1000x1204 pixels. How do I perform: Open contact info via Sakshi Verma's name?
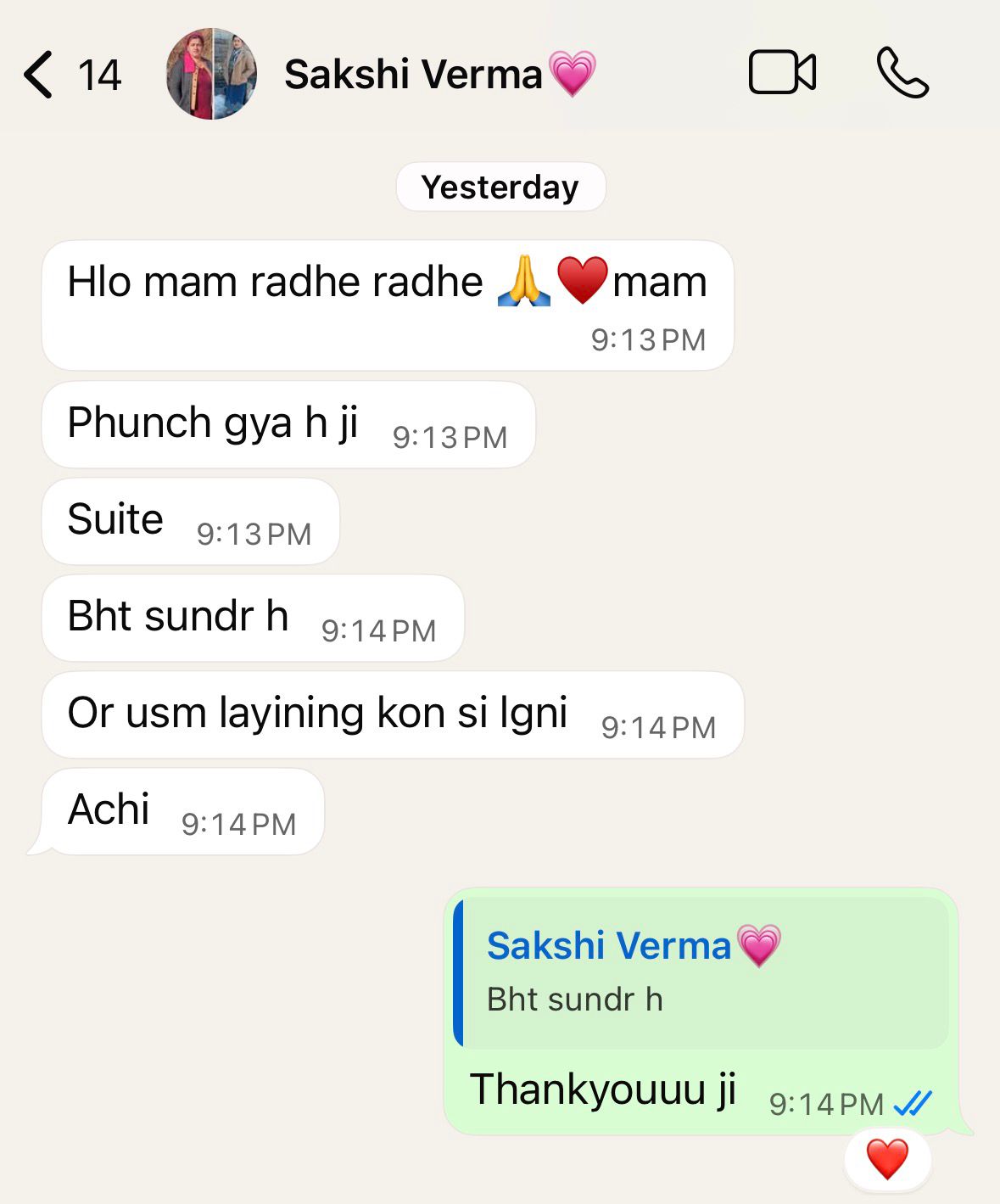414,75
